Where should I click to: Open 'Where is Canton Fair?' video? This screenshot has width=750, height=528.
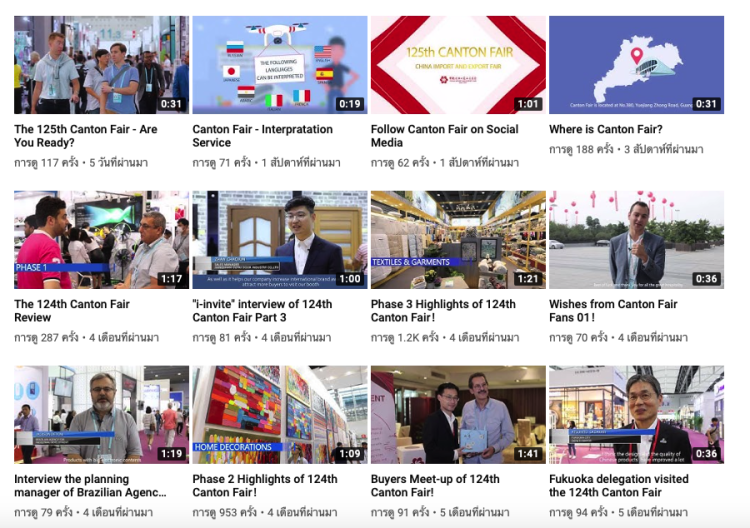tap(636, 65)
